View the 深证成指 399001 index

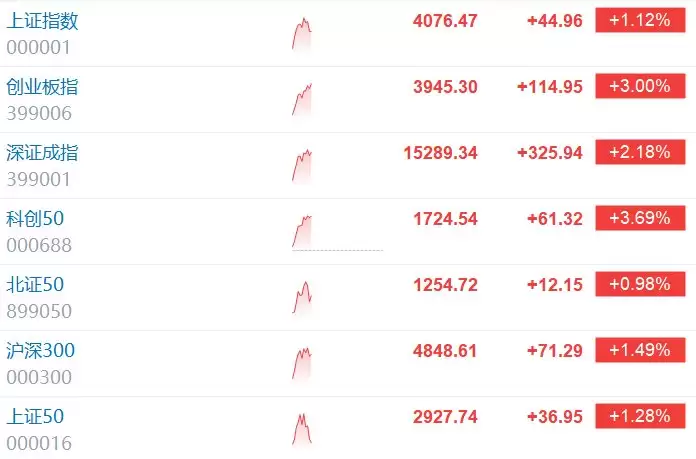[x=348, y=166]
